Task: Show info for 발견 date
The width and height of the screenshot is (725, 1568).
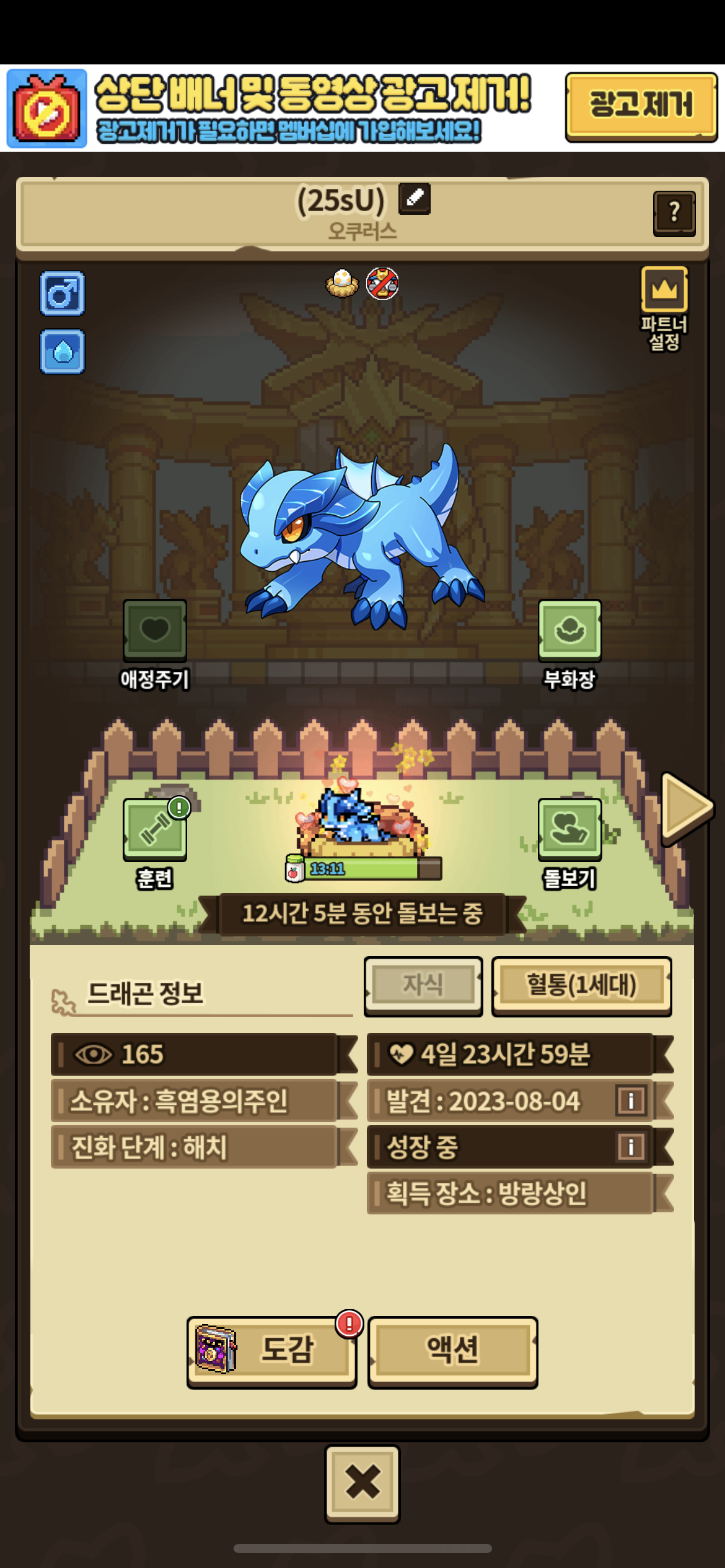Action: click(631, 1101)
